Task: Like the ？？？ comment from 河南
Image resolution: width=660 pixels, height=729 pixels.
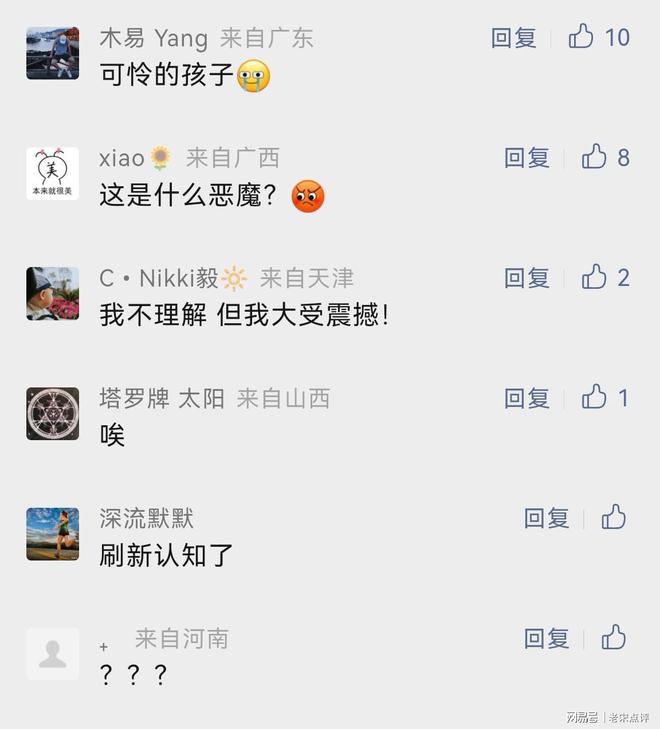Action: coord(613,637)
